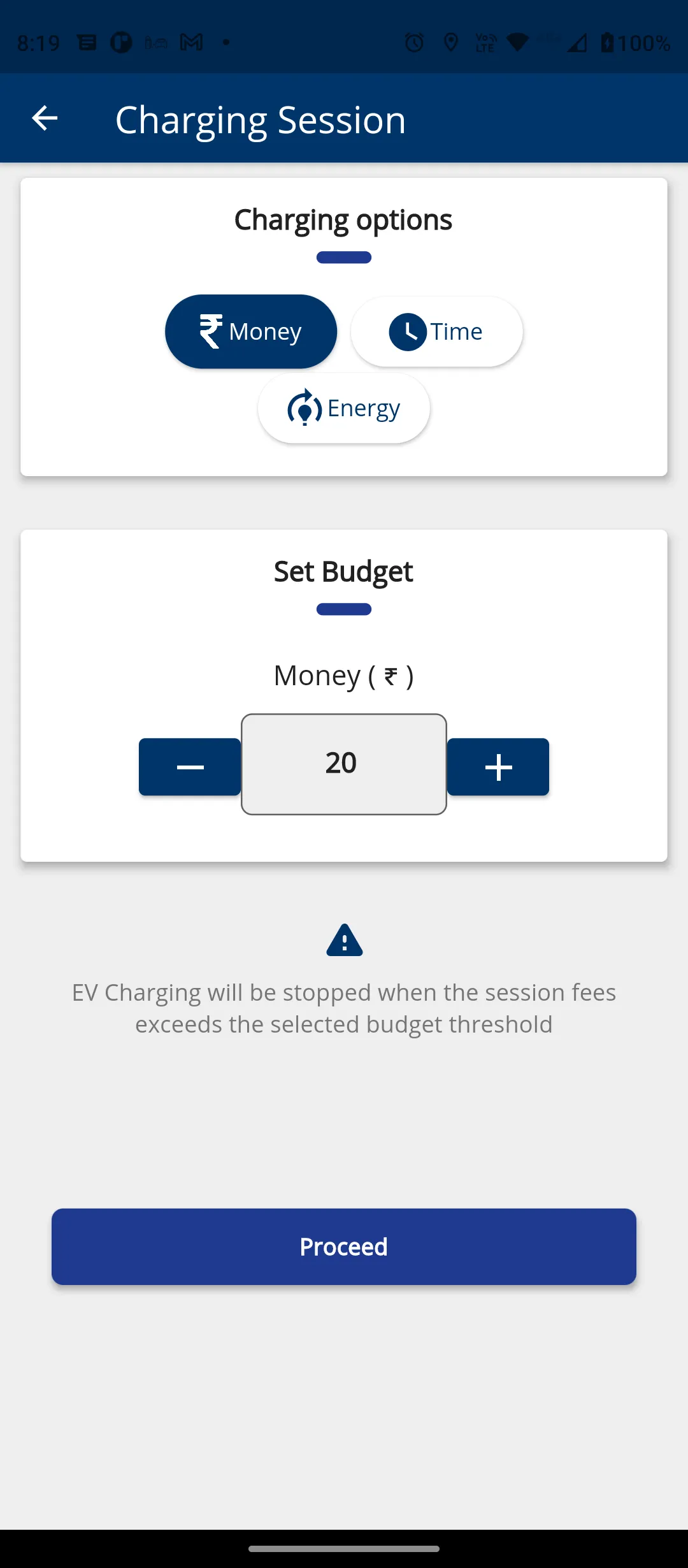Click the Proceed button
Image resolution: width=688 pixels, height=1568 pixels.
point(343,1246)
